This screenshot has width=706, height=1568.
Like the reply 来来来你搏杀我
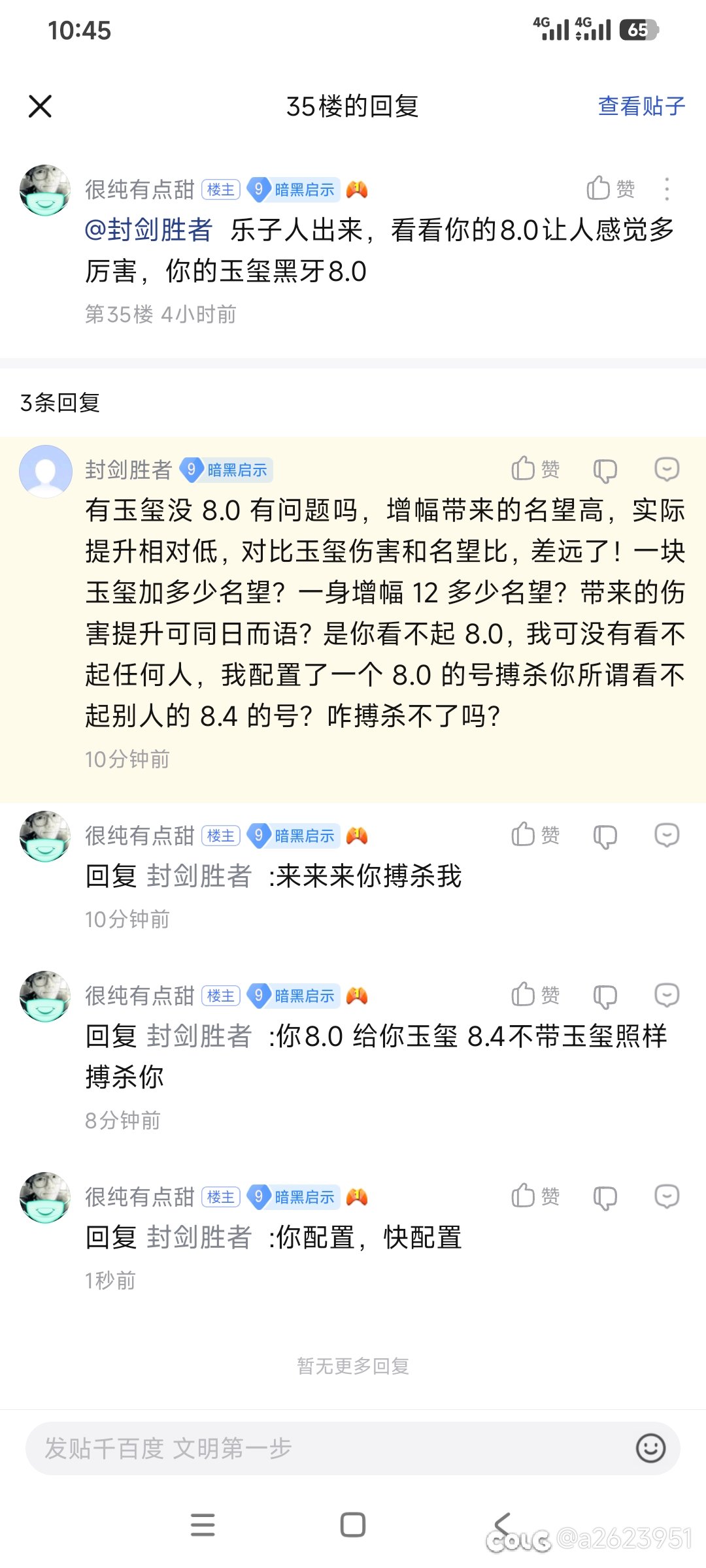coord(535,835)
